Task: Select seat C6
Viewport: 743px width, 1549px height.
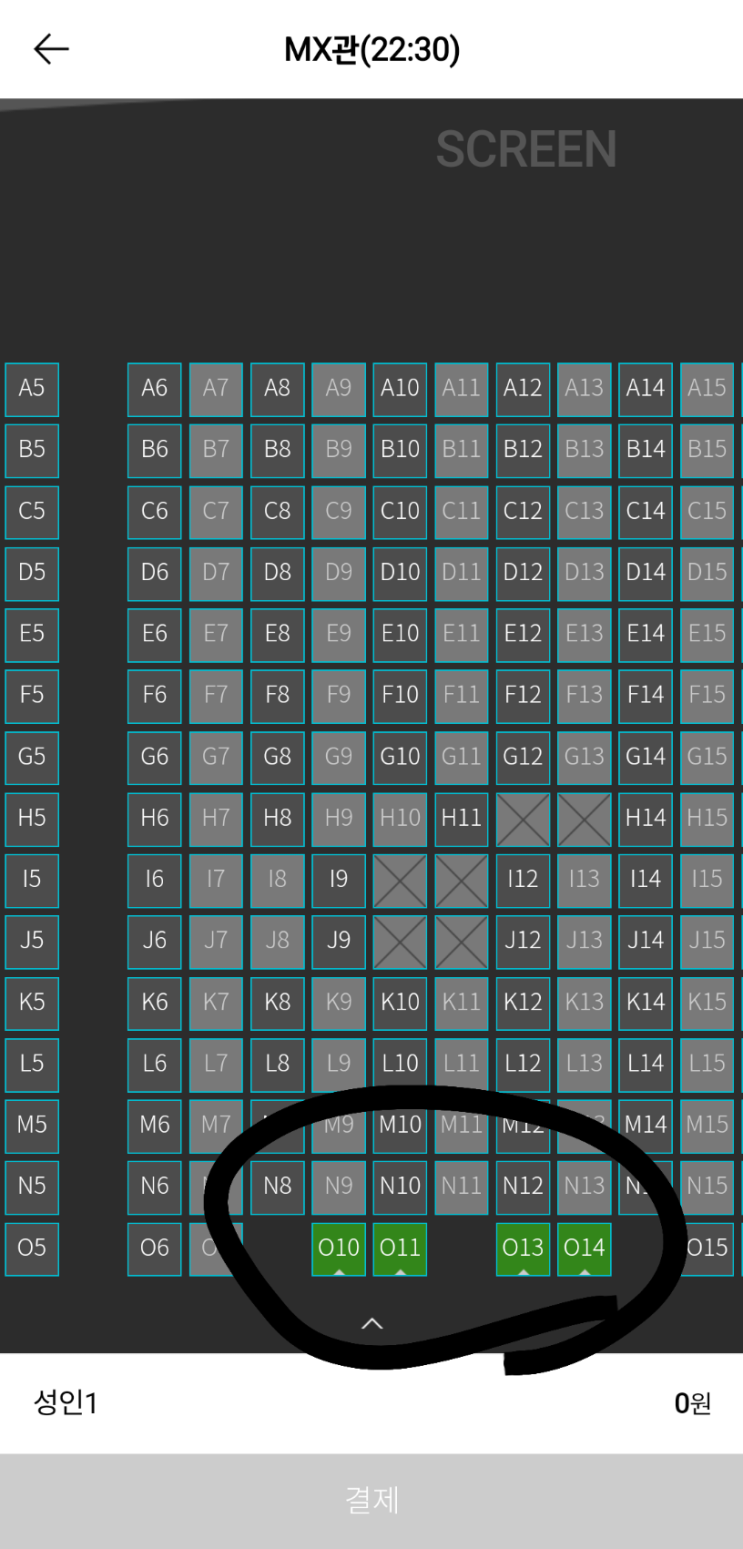Action: point(154,512)
